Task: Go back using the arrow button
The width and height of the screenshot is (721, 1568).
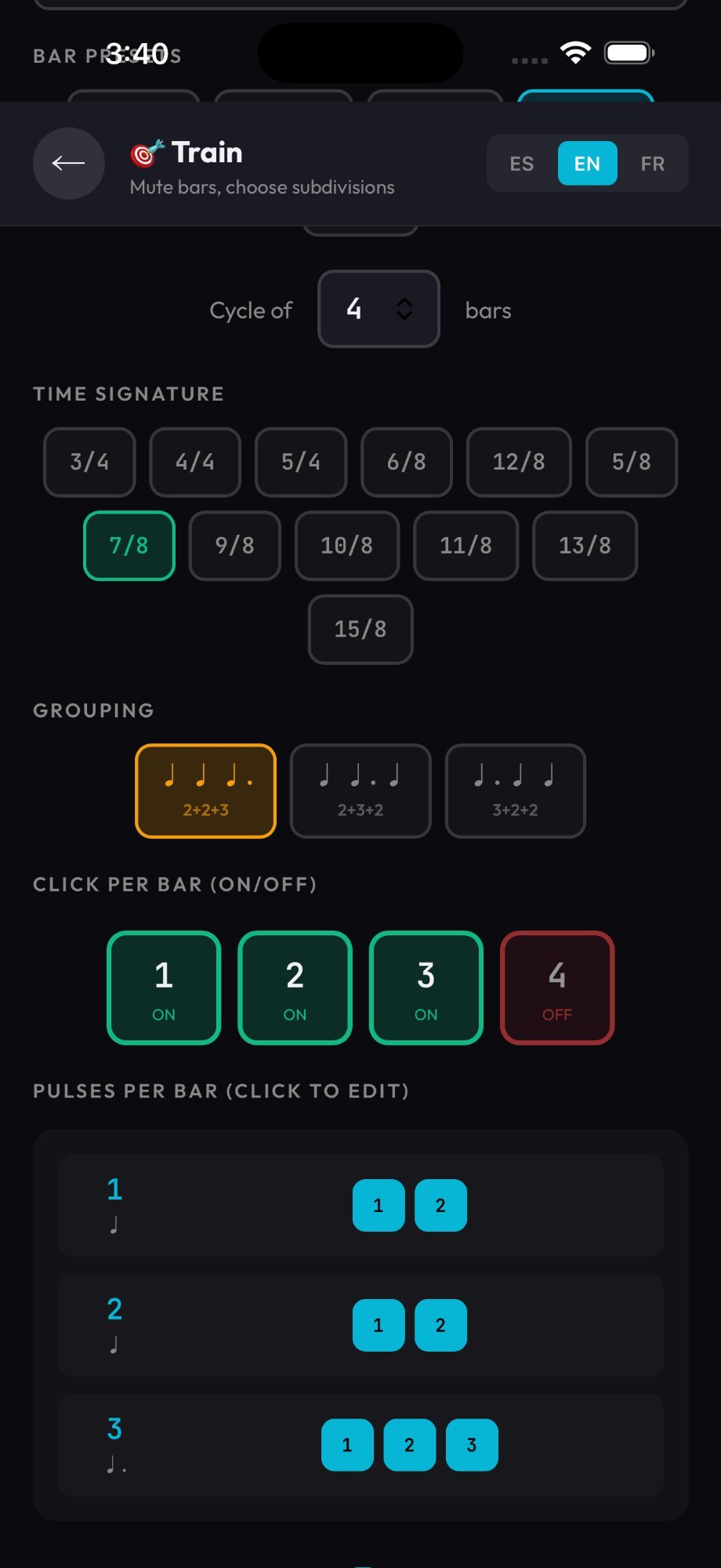Action: pyautogui.click(x=69, y=163)
